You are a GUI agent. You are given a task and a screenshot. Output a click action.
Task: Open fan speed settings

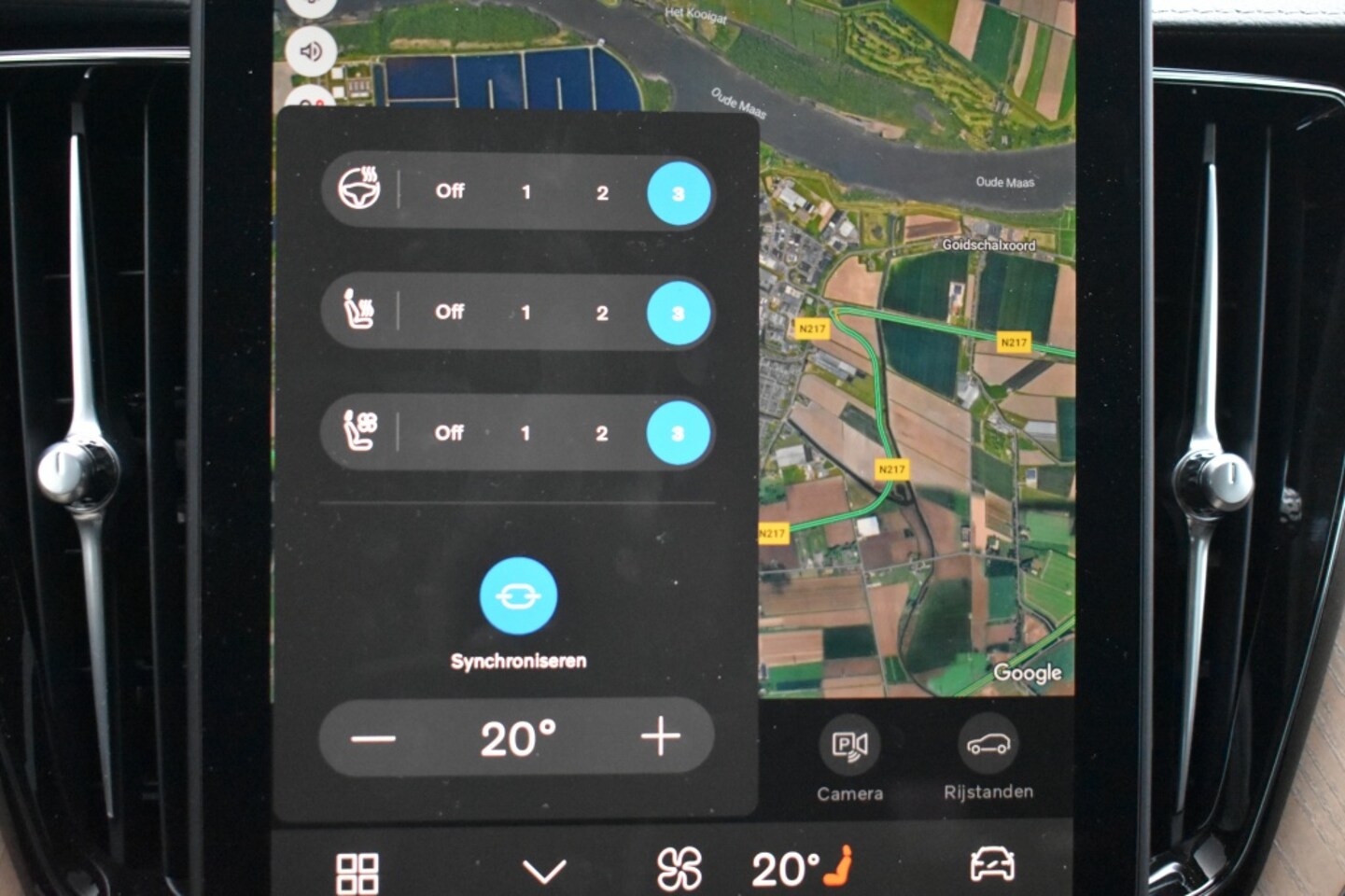tap(680, 869)
